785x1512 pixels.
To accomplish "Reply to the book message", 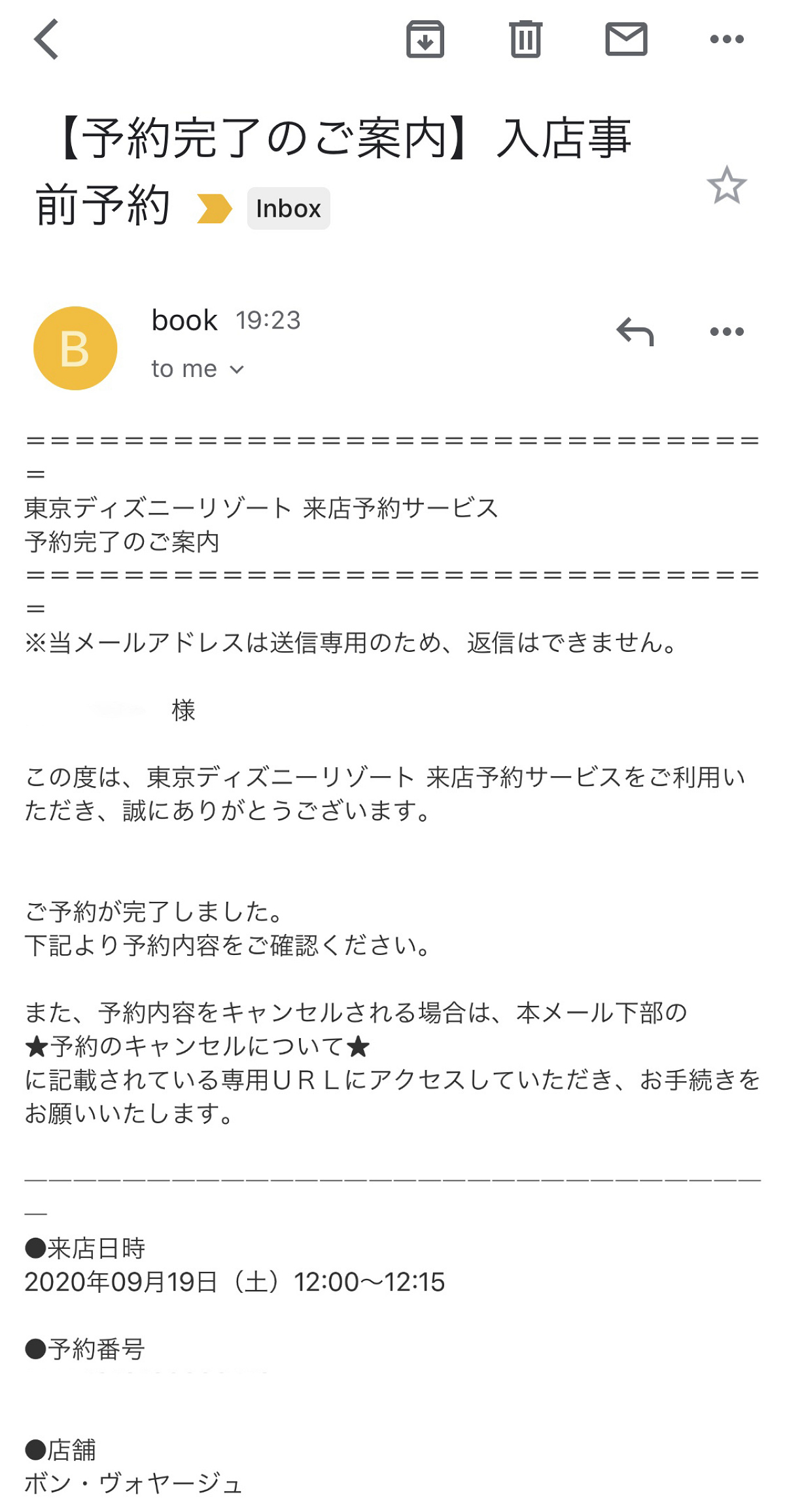I will 635,332.
